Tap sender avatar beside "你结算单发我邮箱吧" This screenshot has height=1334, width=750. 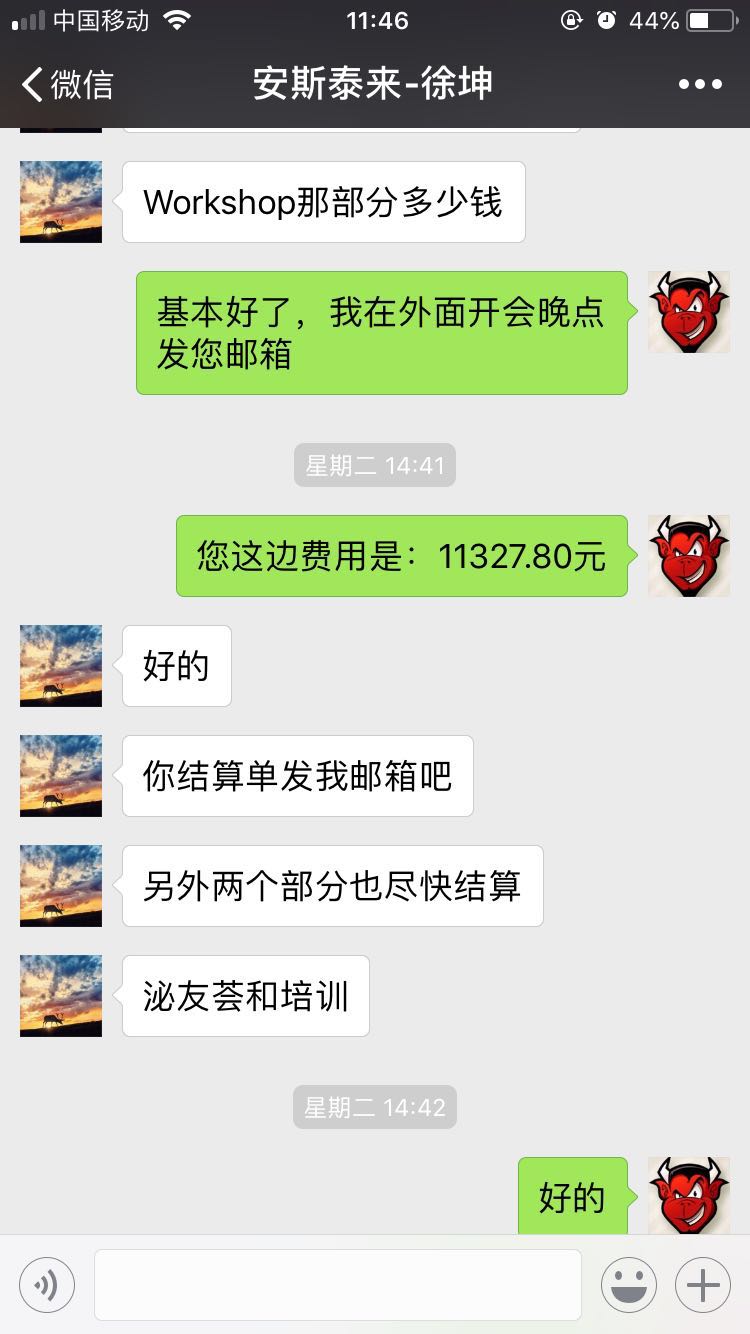[61, 776]
